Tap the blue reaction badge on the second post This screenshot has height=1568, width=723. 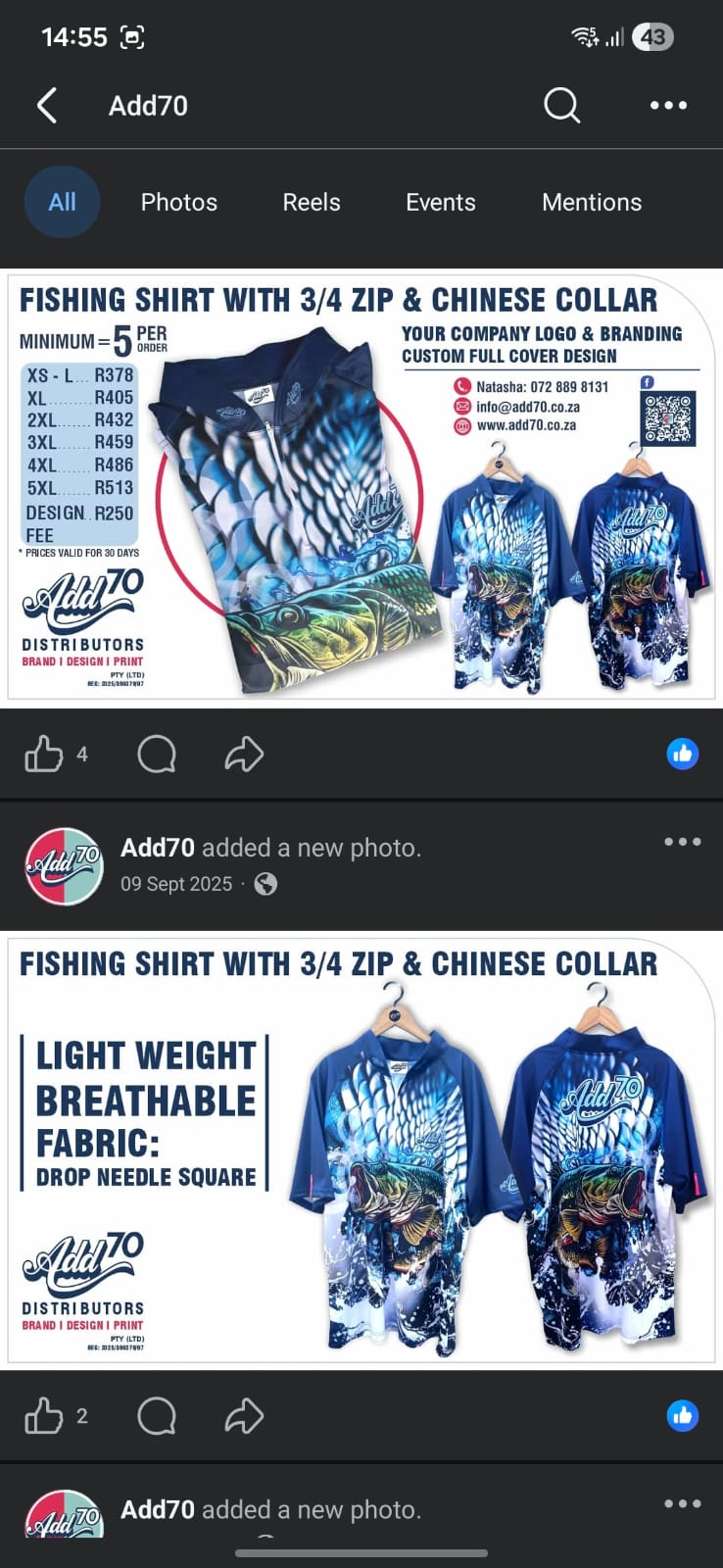point(683,1416)
